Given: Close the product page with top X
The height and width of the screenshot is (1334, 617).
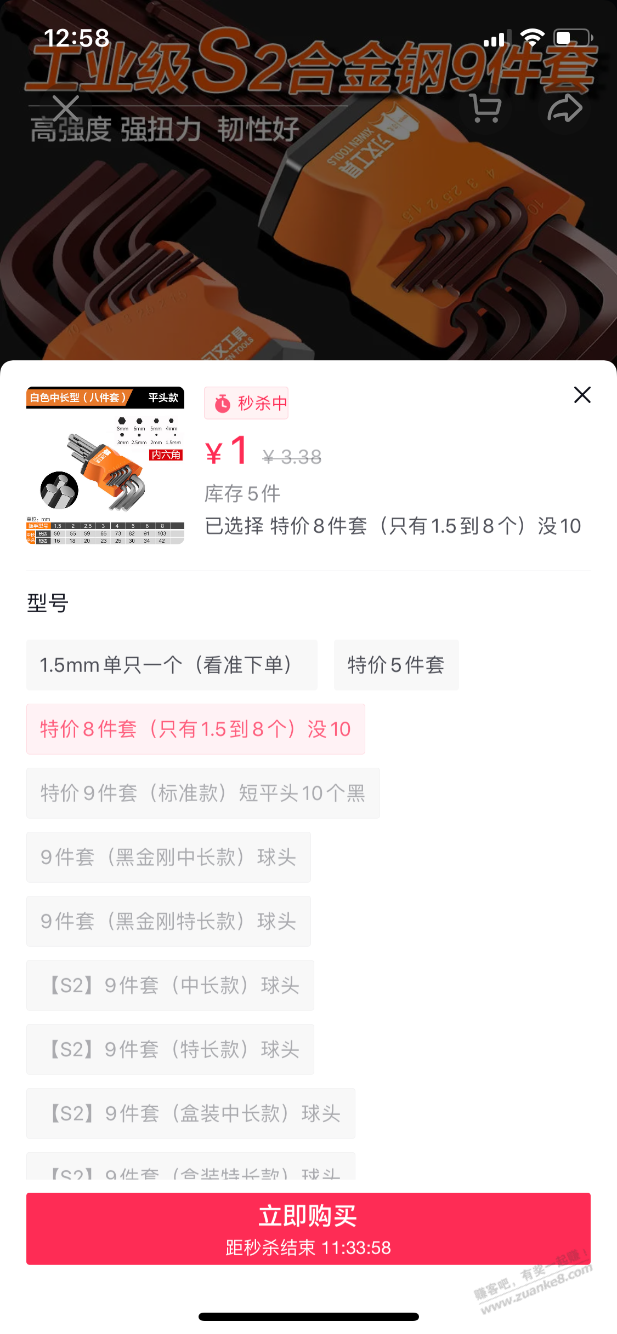Looking at the screenshot, I should [x=66, y=107].
